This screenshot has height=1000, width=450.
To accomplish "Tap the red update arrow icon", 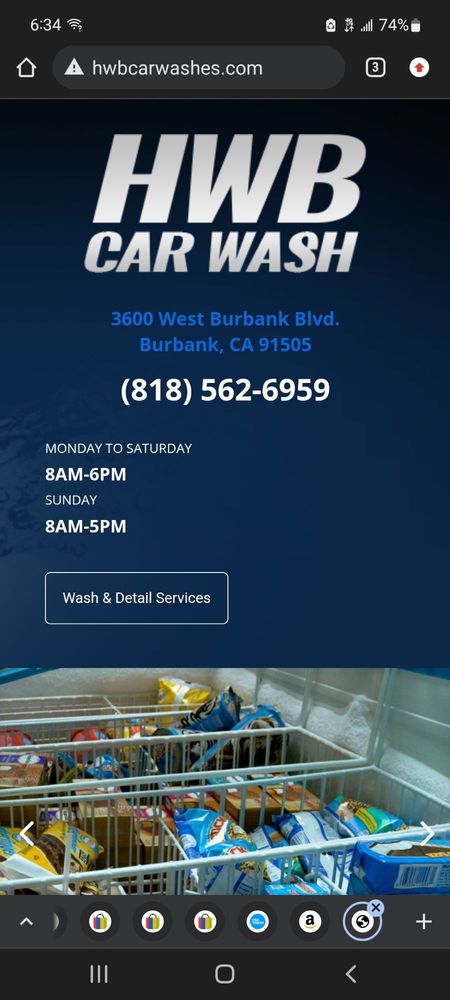I will point(419,68).
